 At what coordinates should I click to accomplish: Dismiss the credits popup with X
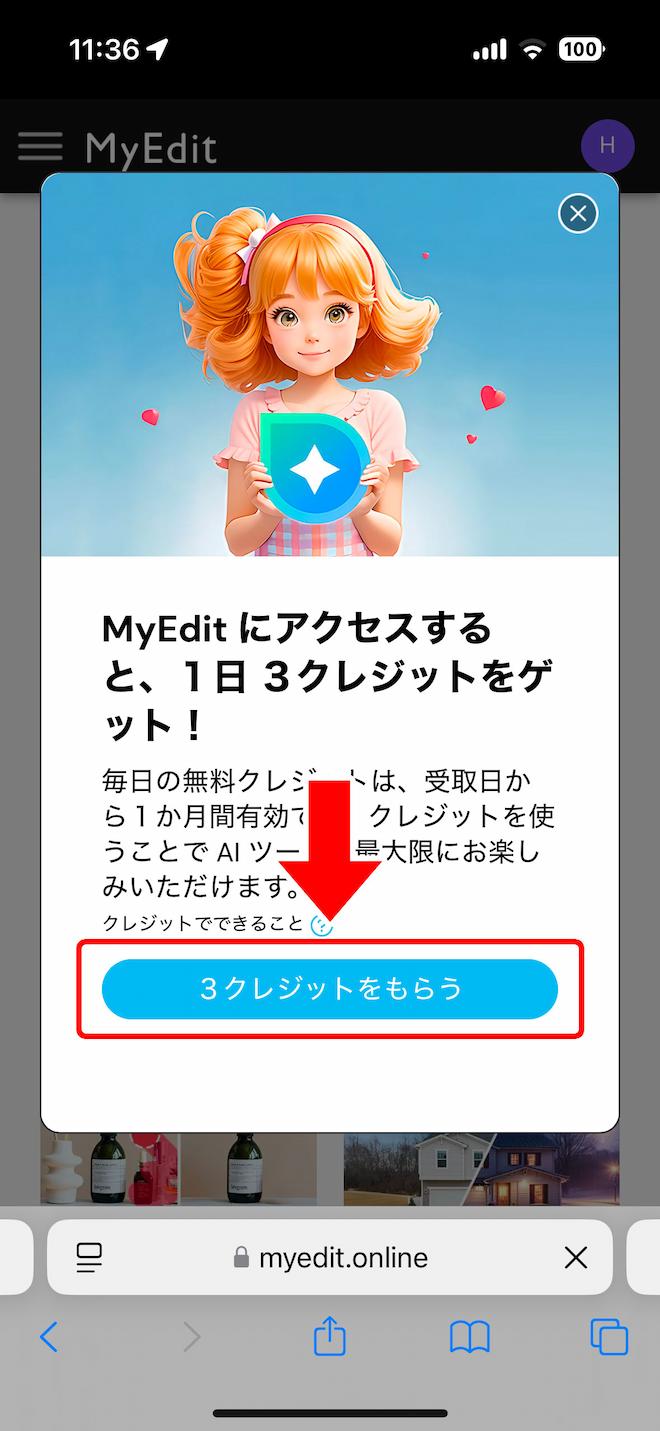coord(578,213)
